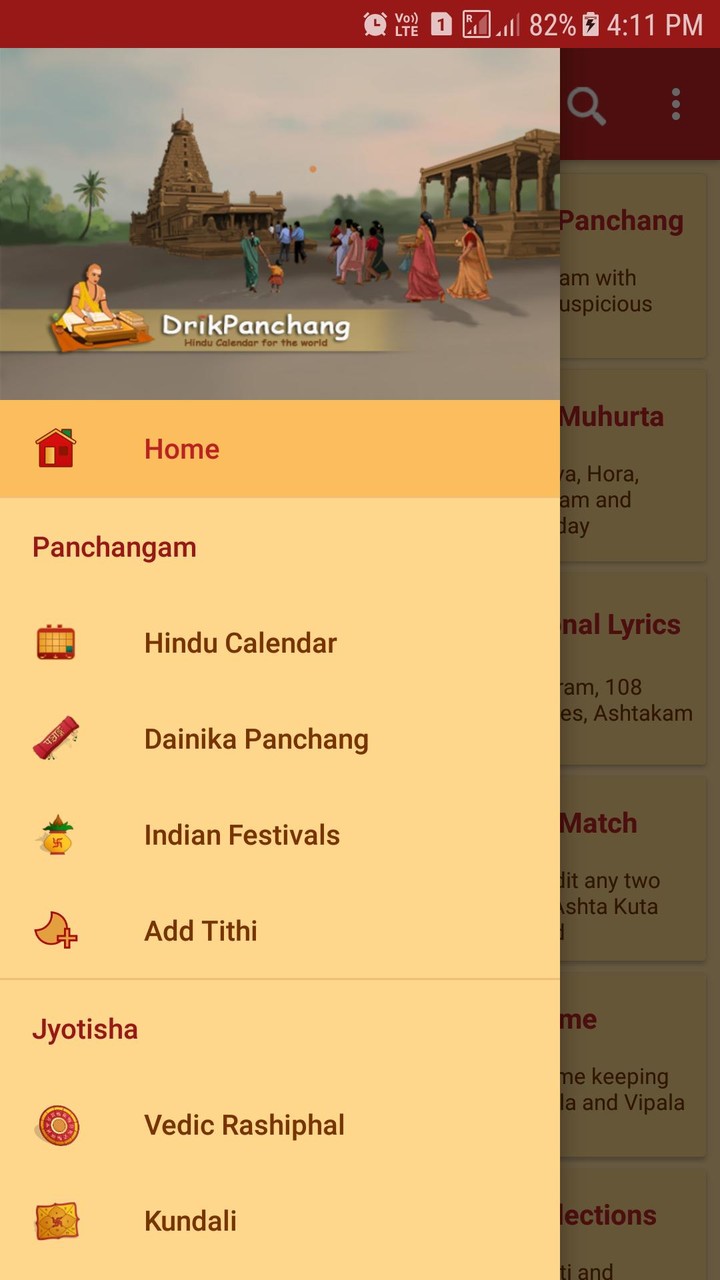Open Indian Festivals from the navigation drawer
720x1280 pixels.
242,835
